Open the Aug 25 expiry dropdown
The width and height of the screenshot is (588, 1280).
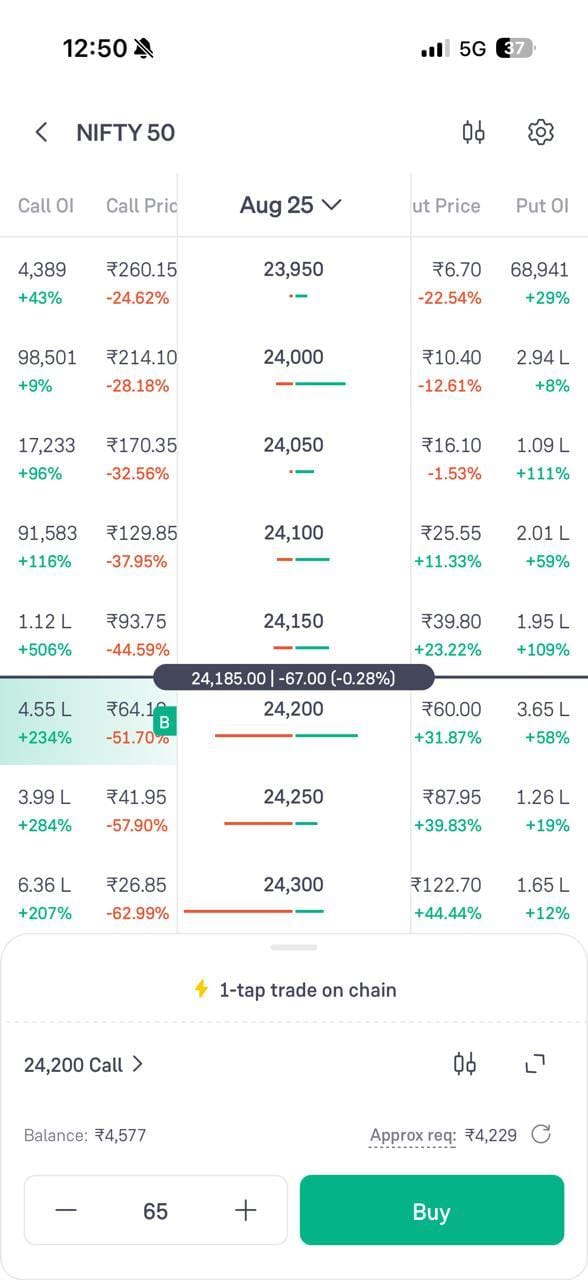pos(291,205)
